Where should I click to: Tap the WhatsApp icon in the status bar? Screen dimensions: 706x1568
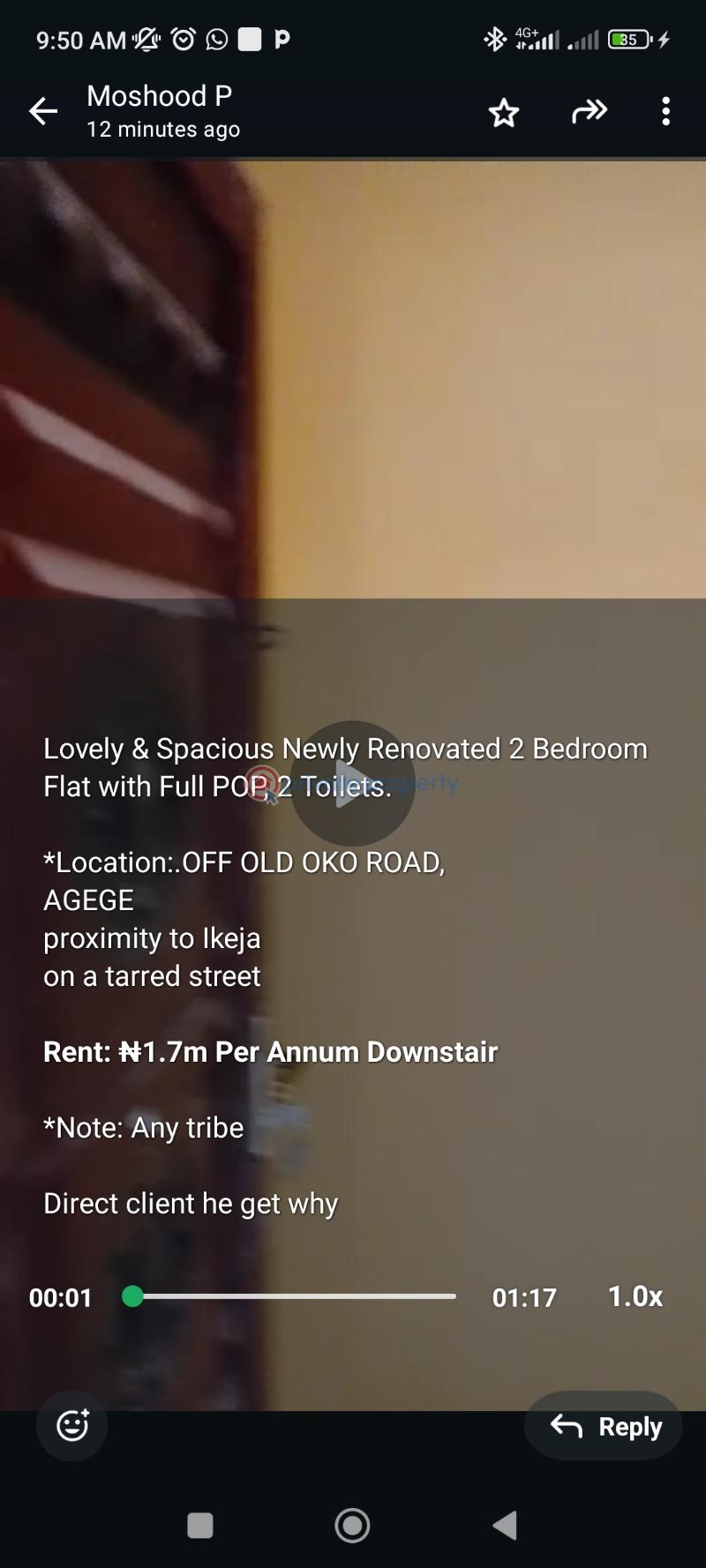click(x=216, y=40)
